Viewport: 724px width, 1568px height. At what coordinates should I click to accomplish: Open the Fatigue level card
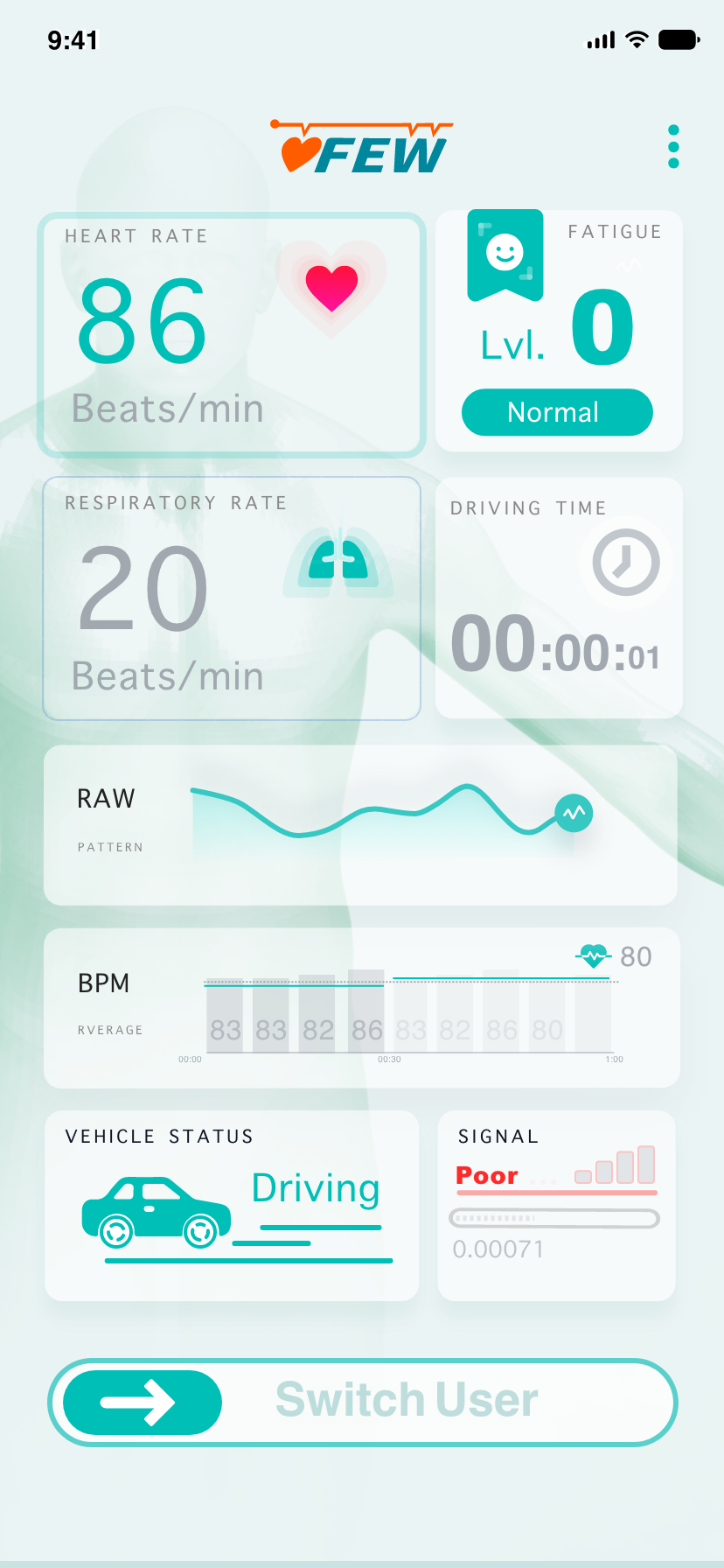point(559,331)
